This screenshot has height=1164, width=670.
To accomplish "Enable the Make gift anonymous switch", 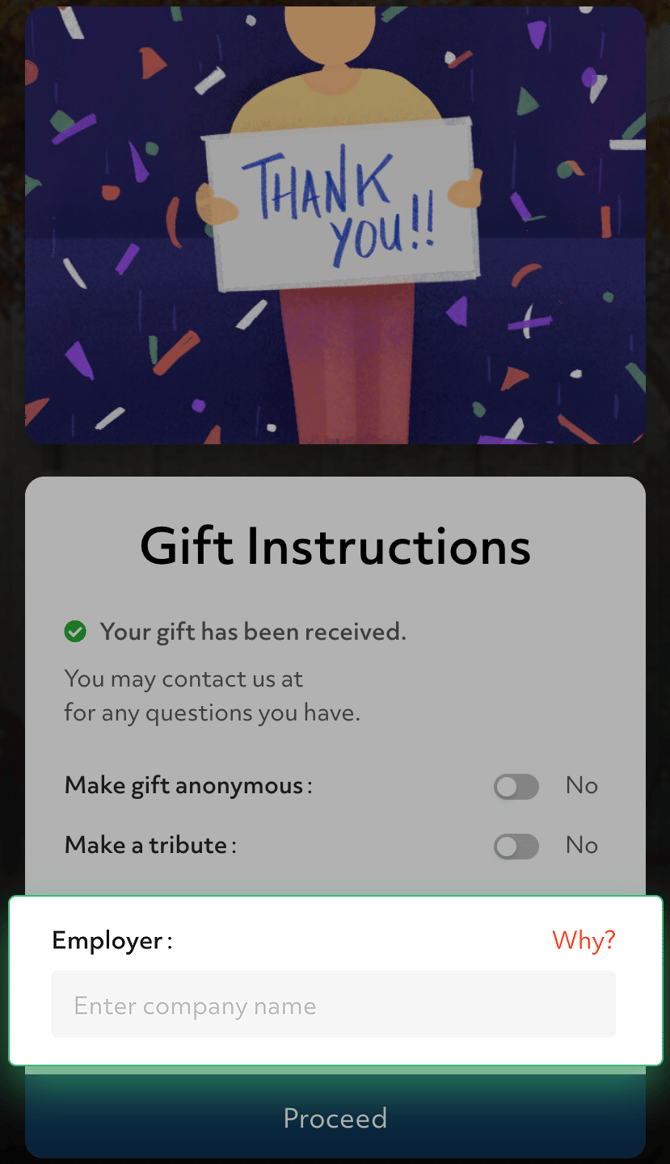I will tap(516, 787).
